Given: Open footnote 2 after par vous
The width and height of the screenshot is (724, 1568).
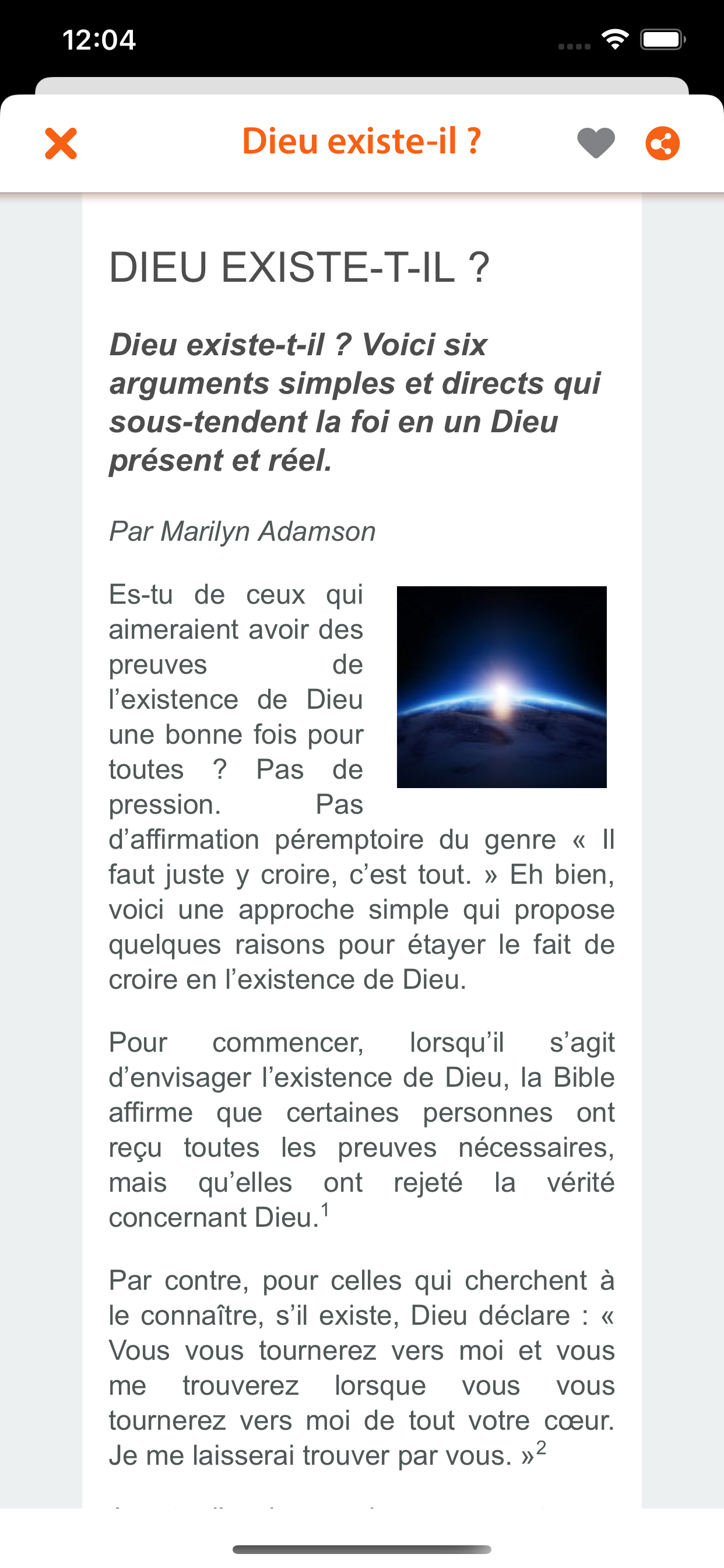Looking at the screenshot, I should [541, 1447].
